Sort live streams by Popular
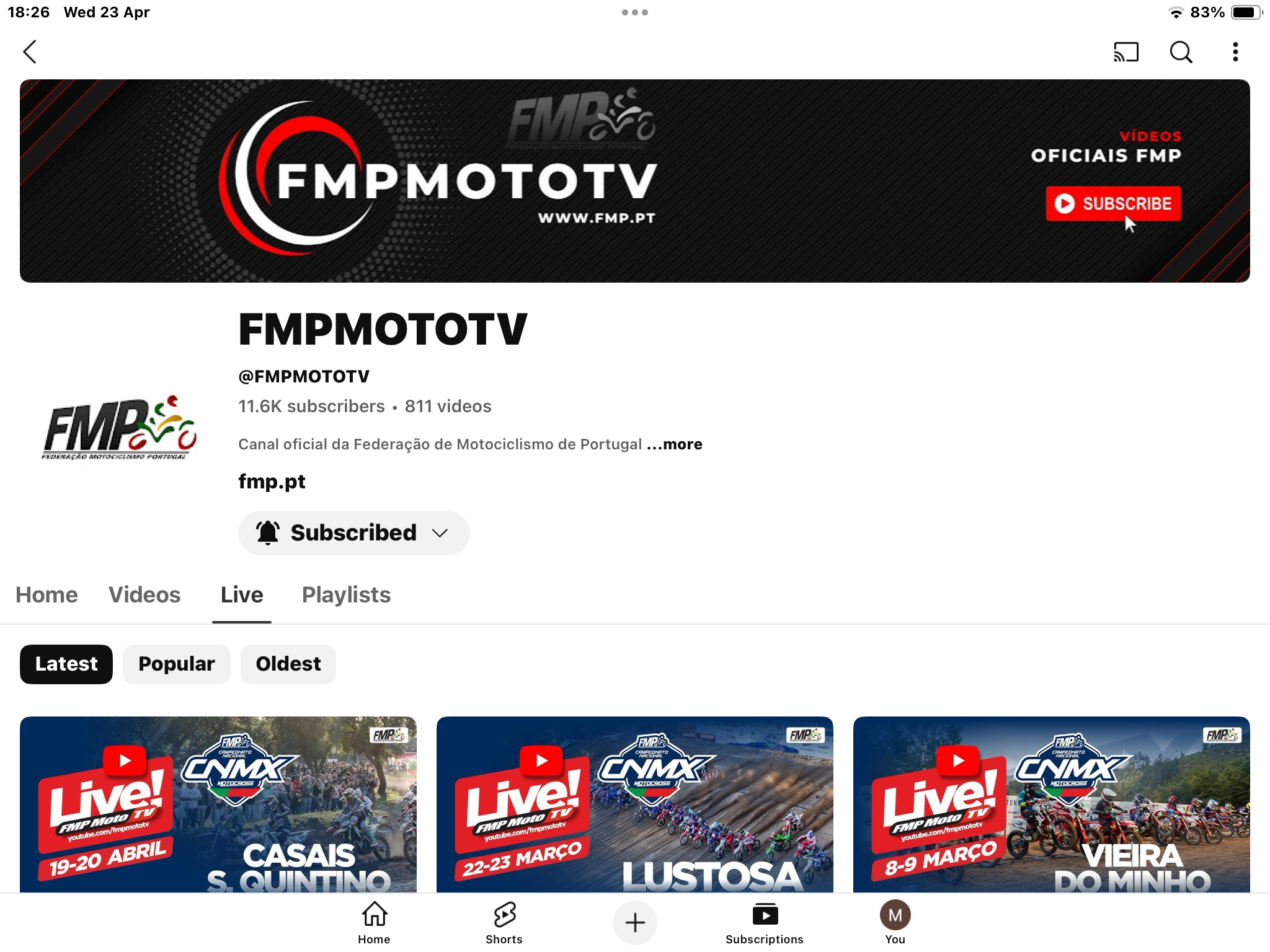This screenshot has width=1270, height=952. (x=176, y=664)
